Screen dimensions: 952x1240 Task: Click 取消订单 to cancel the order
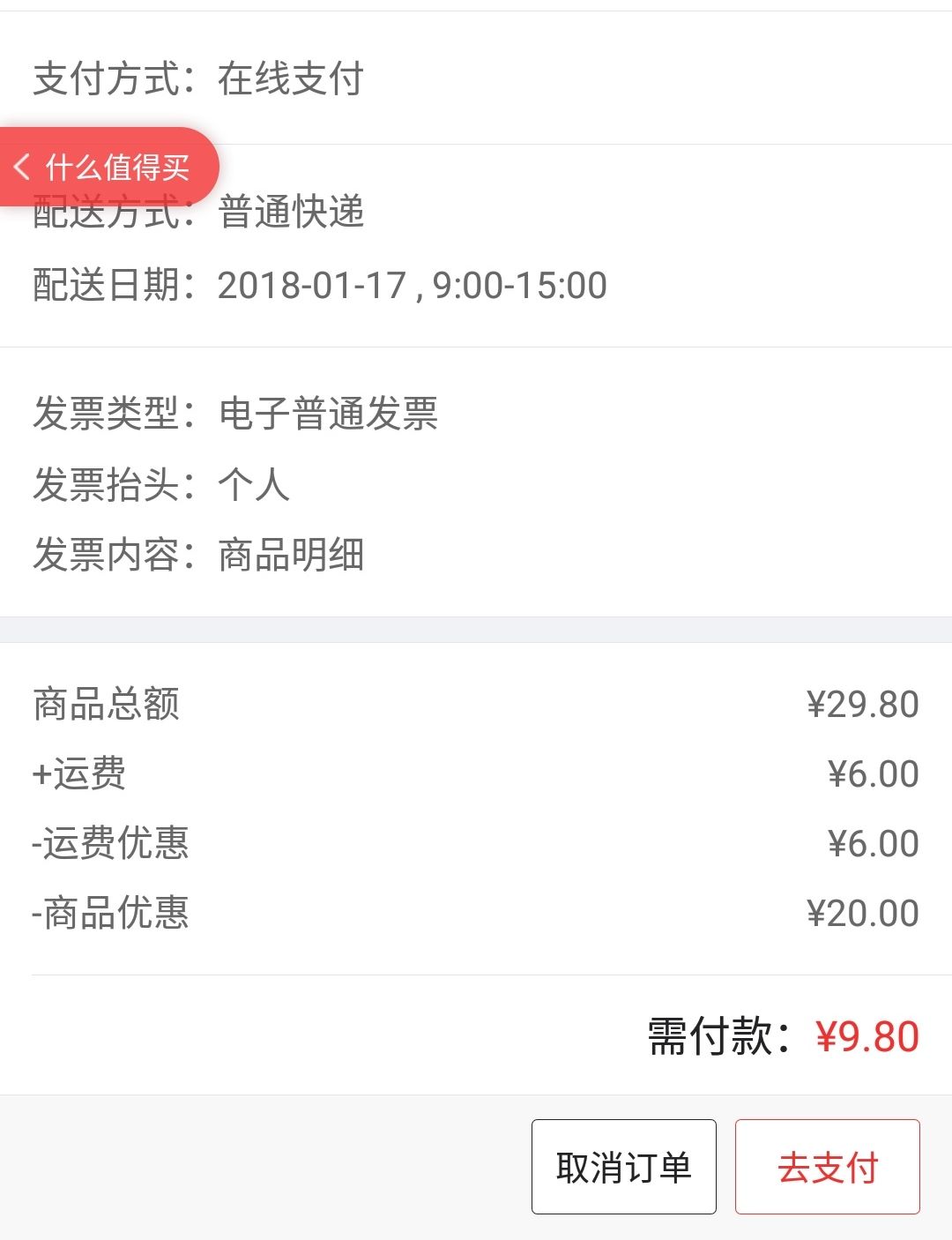coord(623,1165)
